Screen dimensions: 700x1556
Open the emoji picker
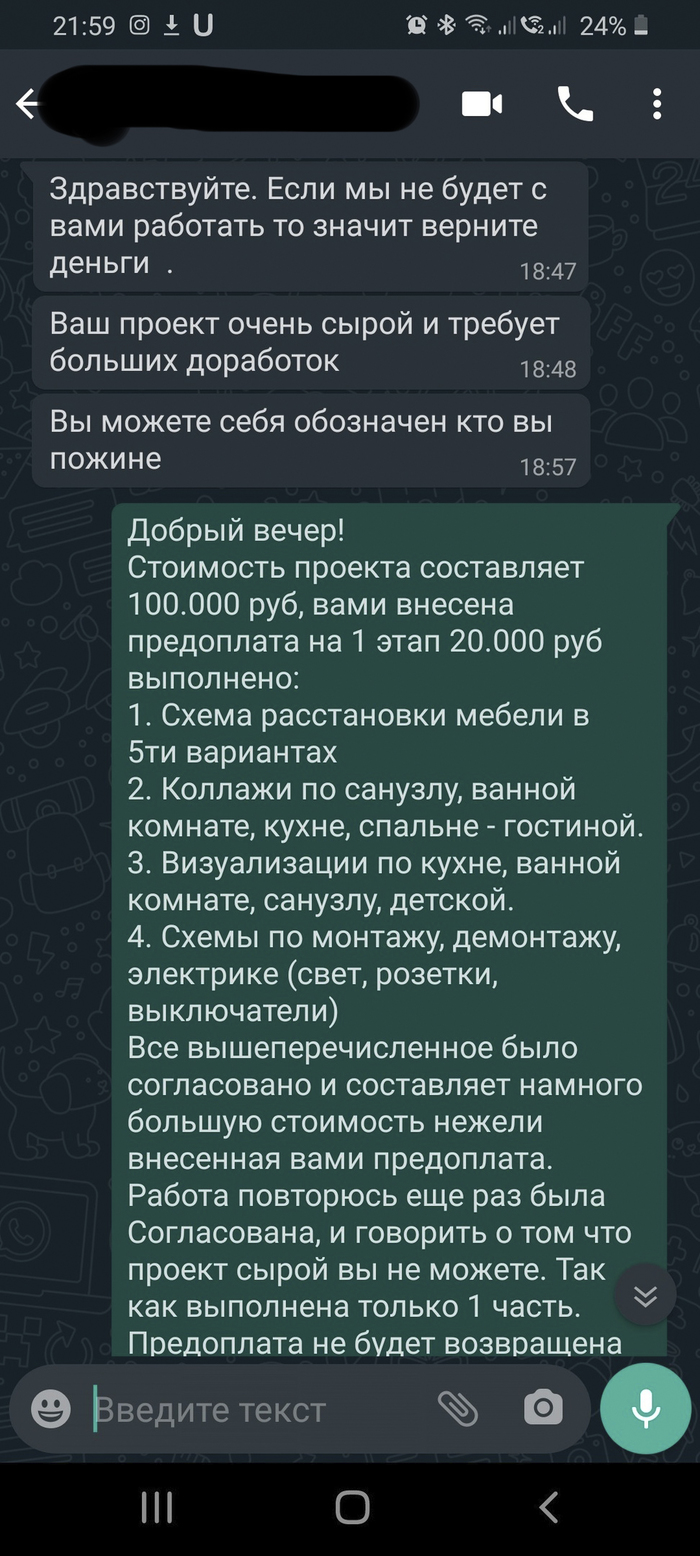[x=51, y=1409]
